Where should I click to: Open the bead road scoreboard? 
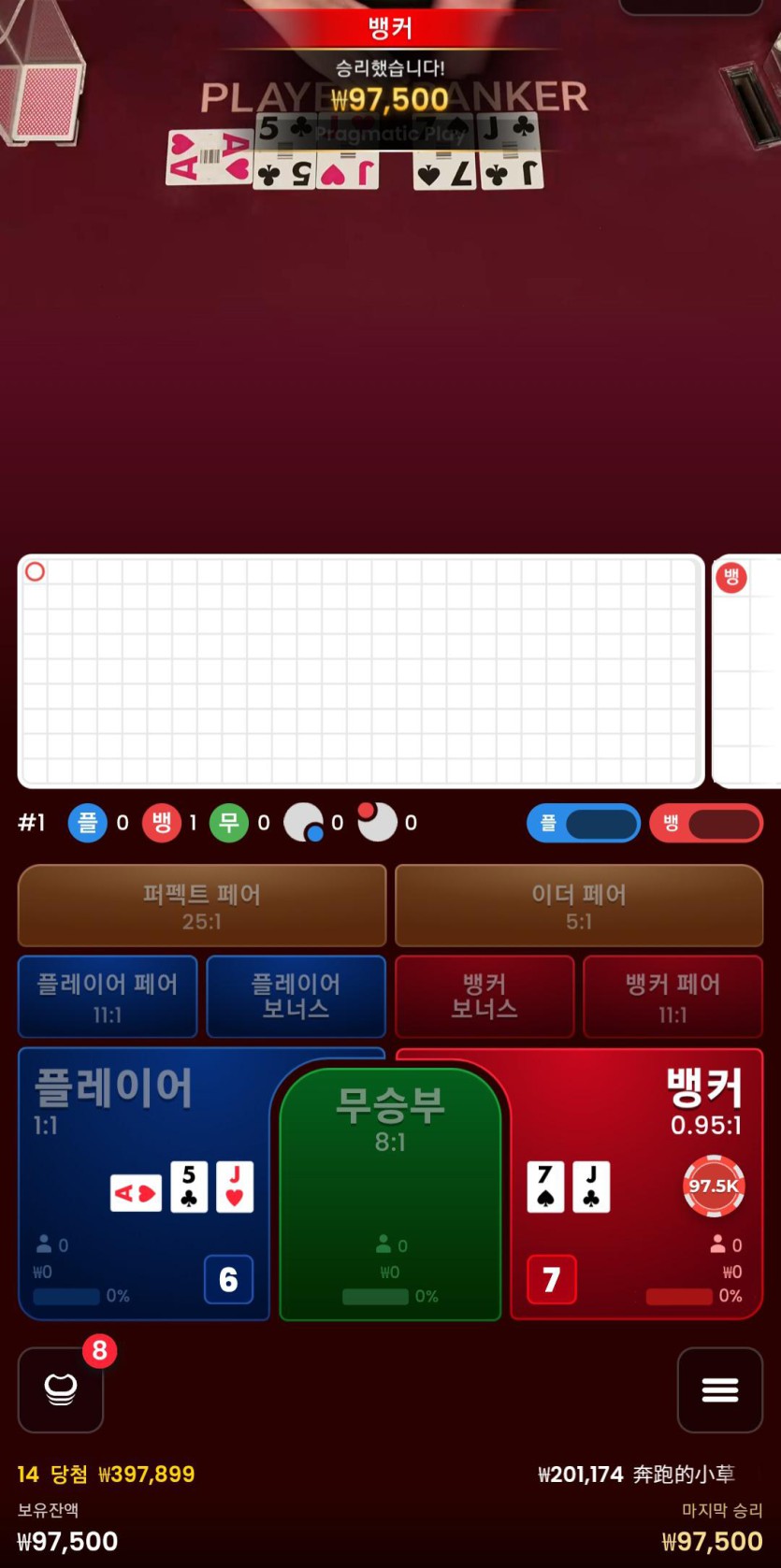point(360,671)
